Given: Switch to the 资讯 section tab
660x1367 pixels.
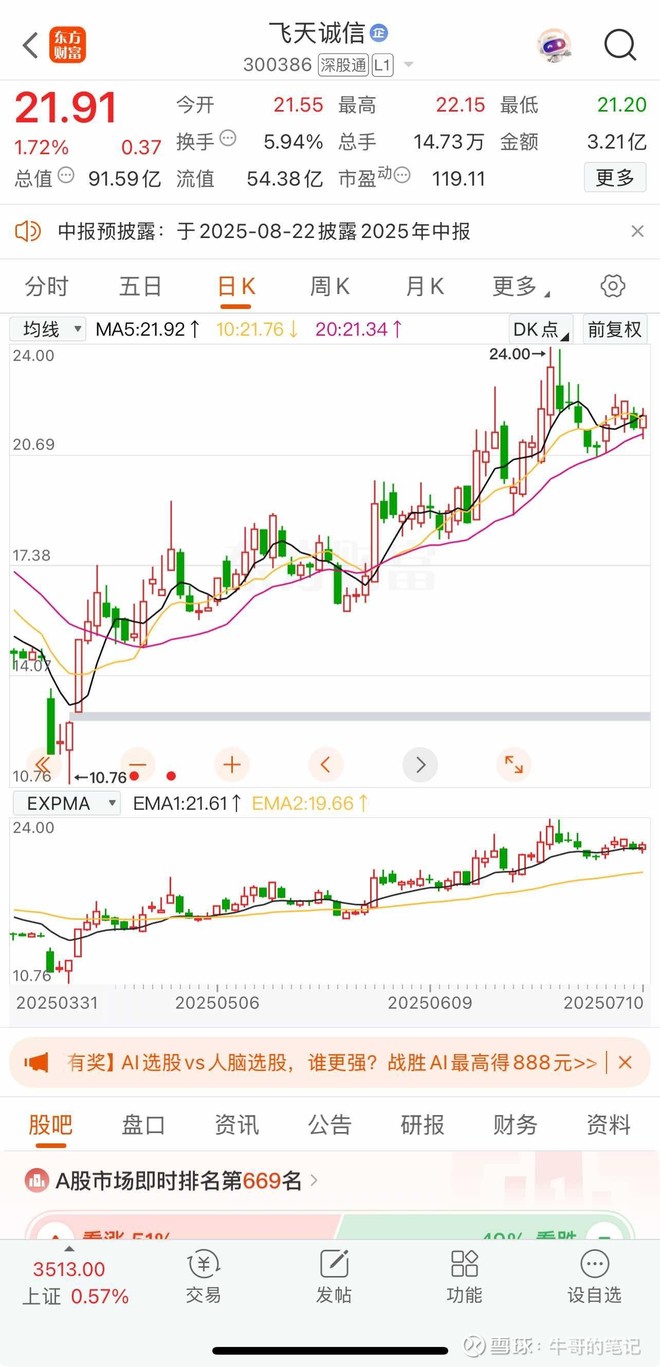Looking at the screenshot, I should [237, 1125].
